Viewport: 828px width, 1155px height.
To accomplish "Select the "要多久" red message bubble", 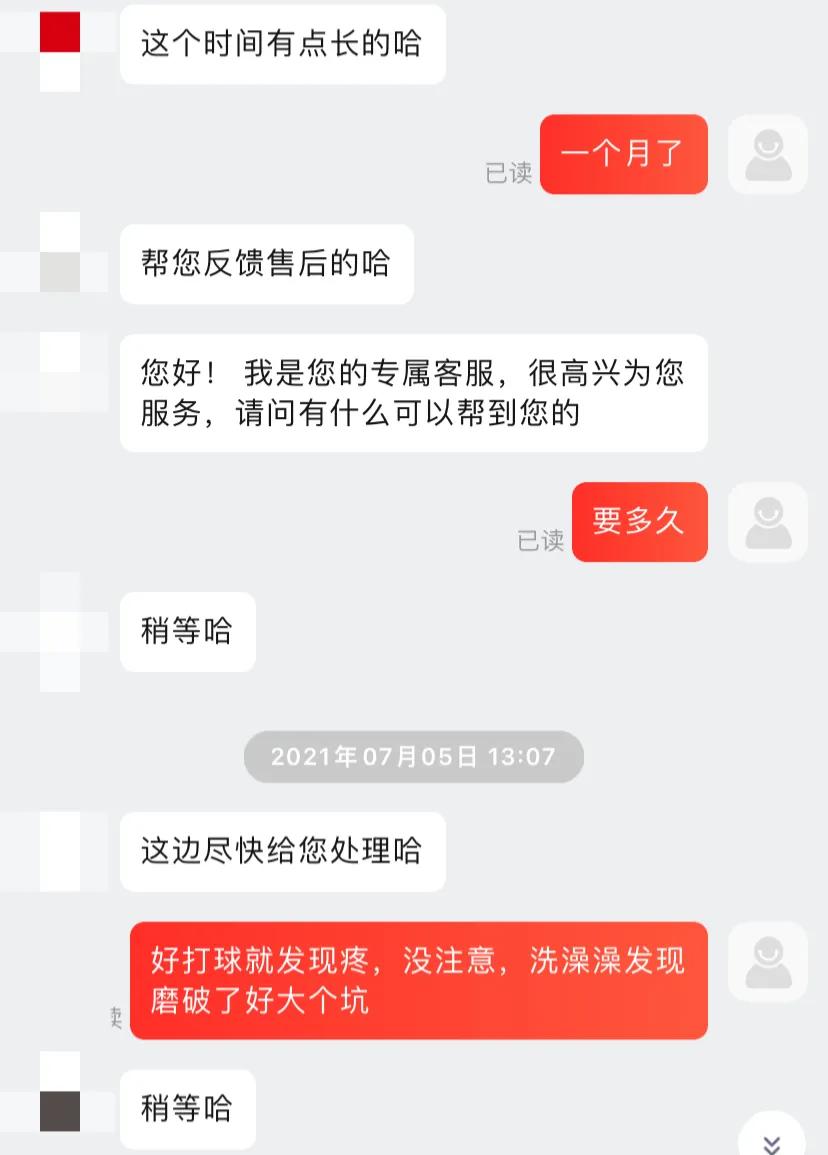I will click(x=640, y=522).
